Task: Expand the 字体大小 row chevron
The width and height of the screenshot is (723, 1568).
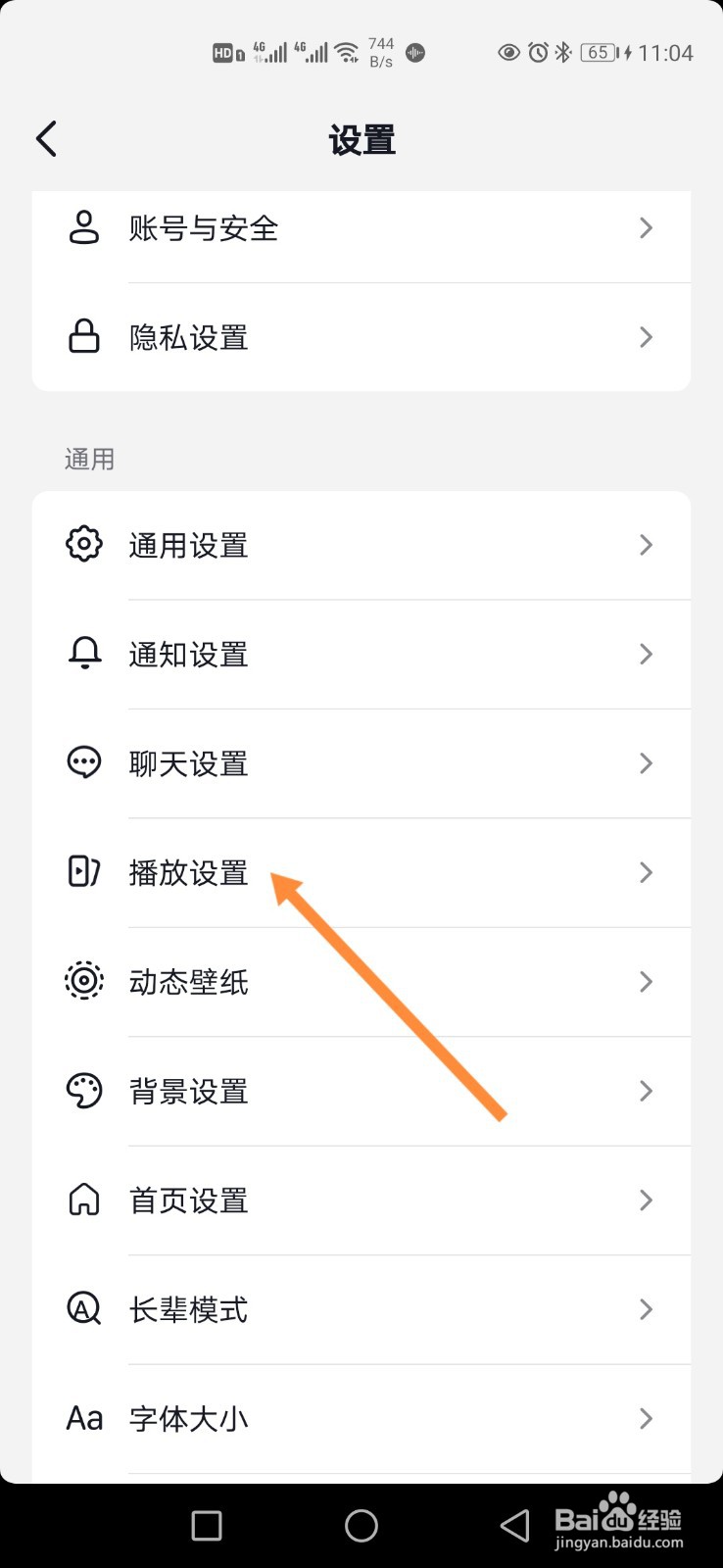Action: [646, 1418]
